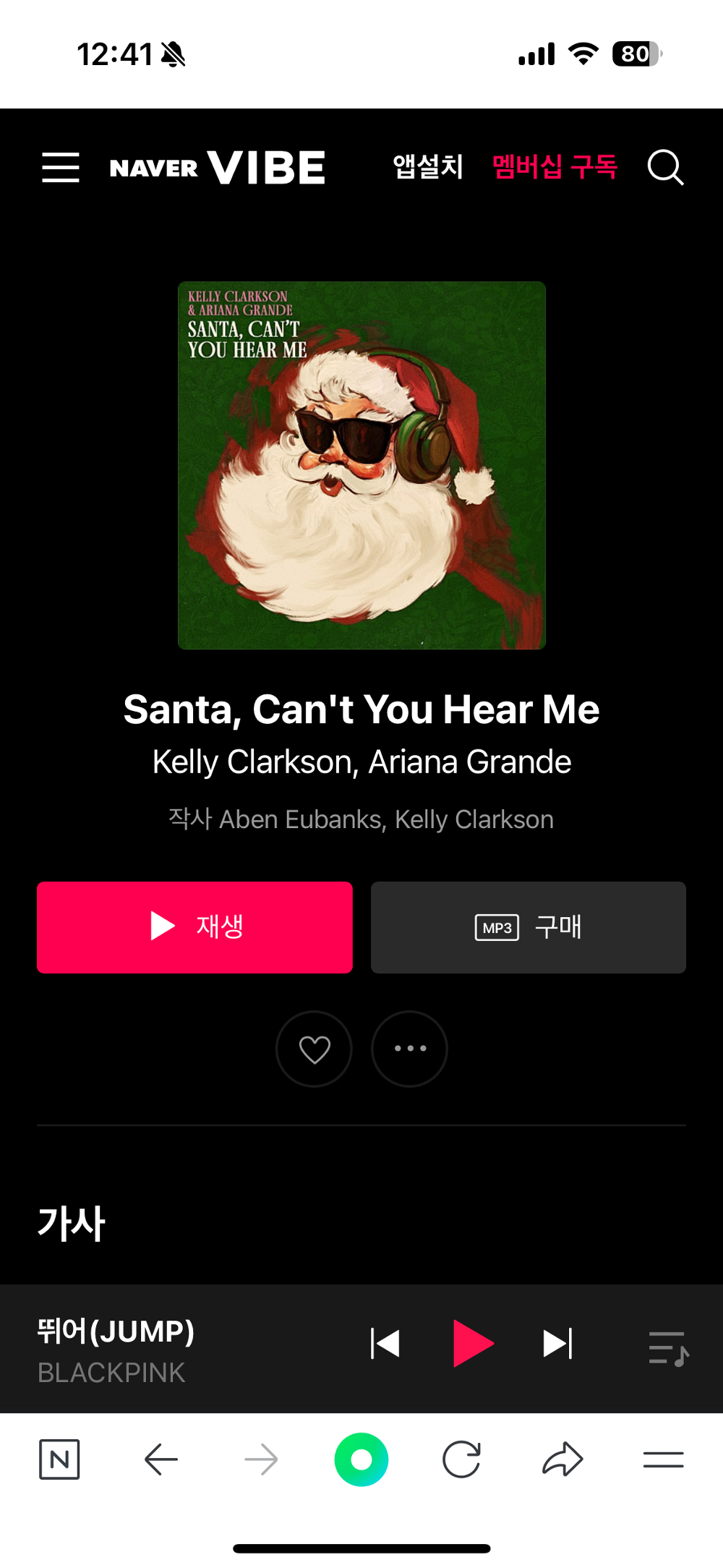The height and width of the screenshot is (1568, 723).
Task: Like the song with heart icon
Action: pos(315,1049)
